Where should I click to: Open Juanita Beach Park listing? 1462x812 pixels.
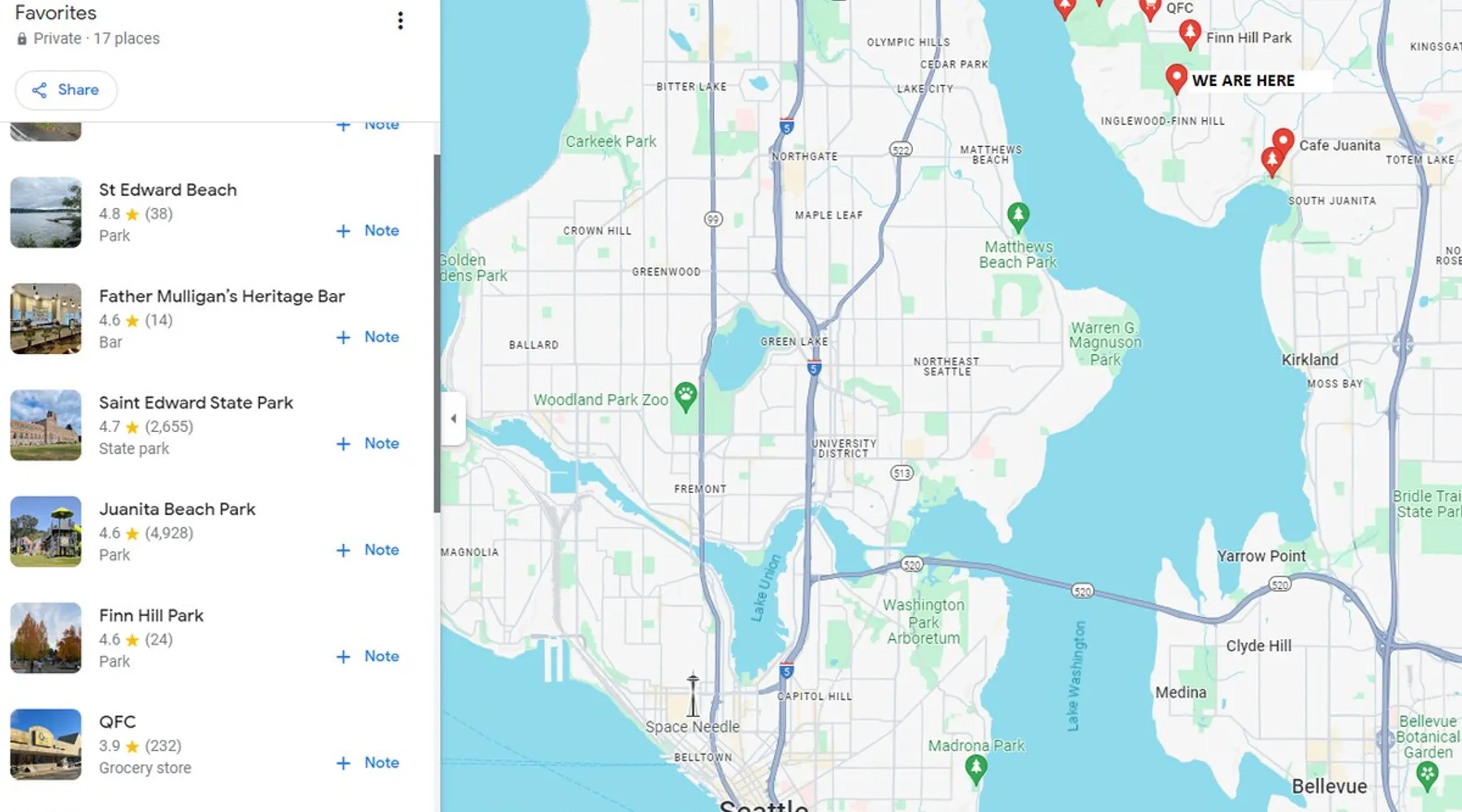pyautogui.click(x=177, y=509)
